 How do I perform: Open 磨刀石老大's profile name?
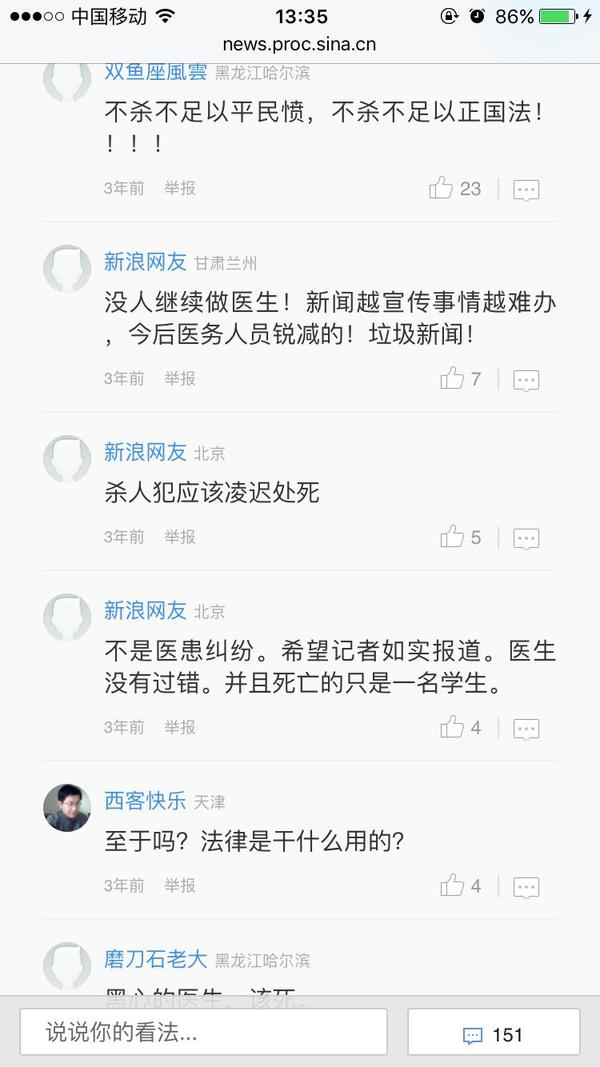coord(155,959)
